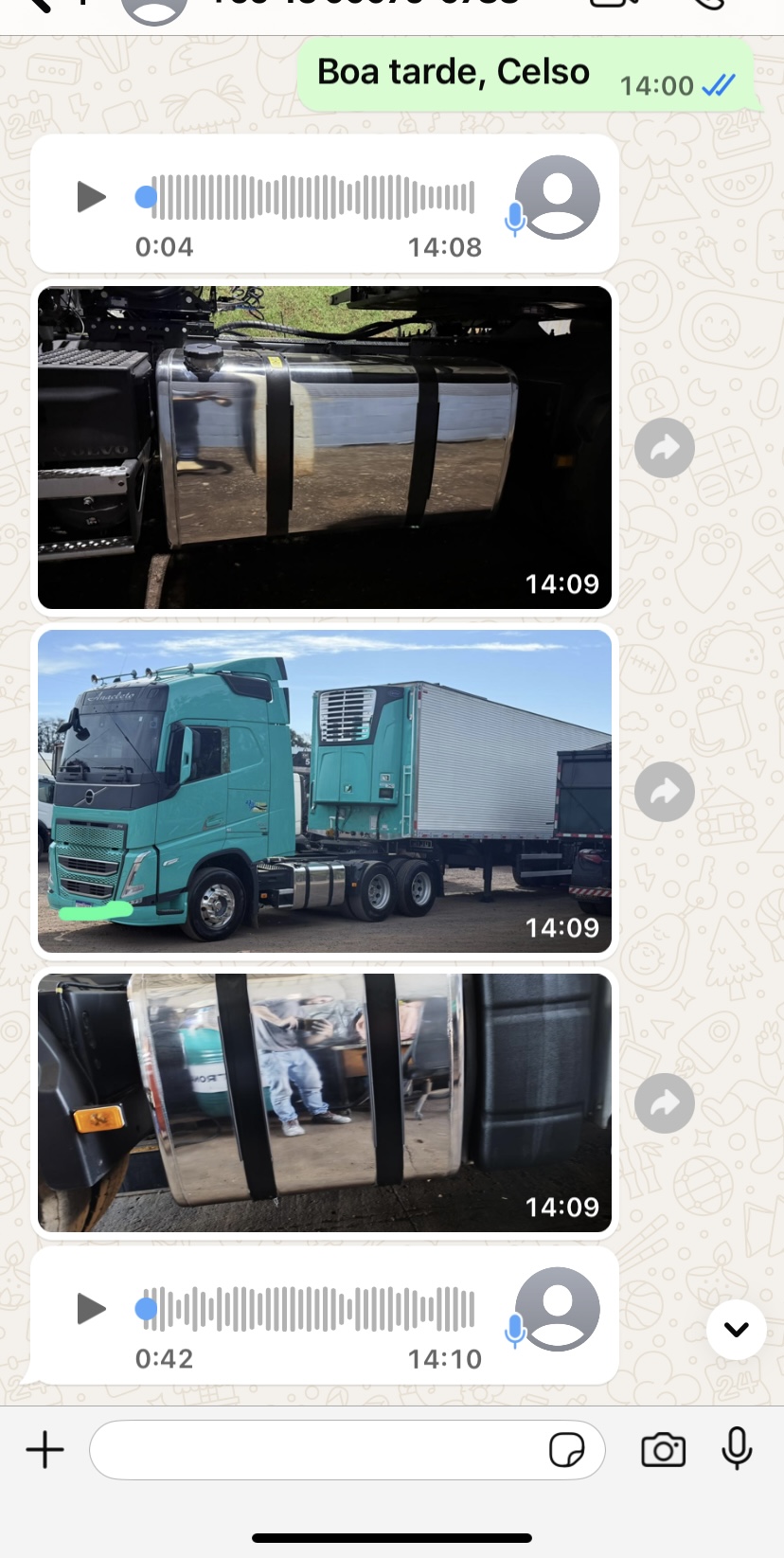Open the camera to take a photo

click(663, 1449)
